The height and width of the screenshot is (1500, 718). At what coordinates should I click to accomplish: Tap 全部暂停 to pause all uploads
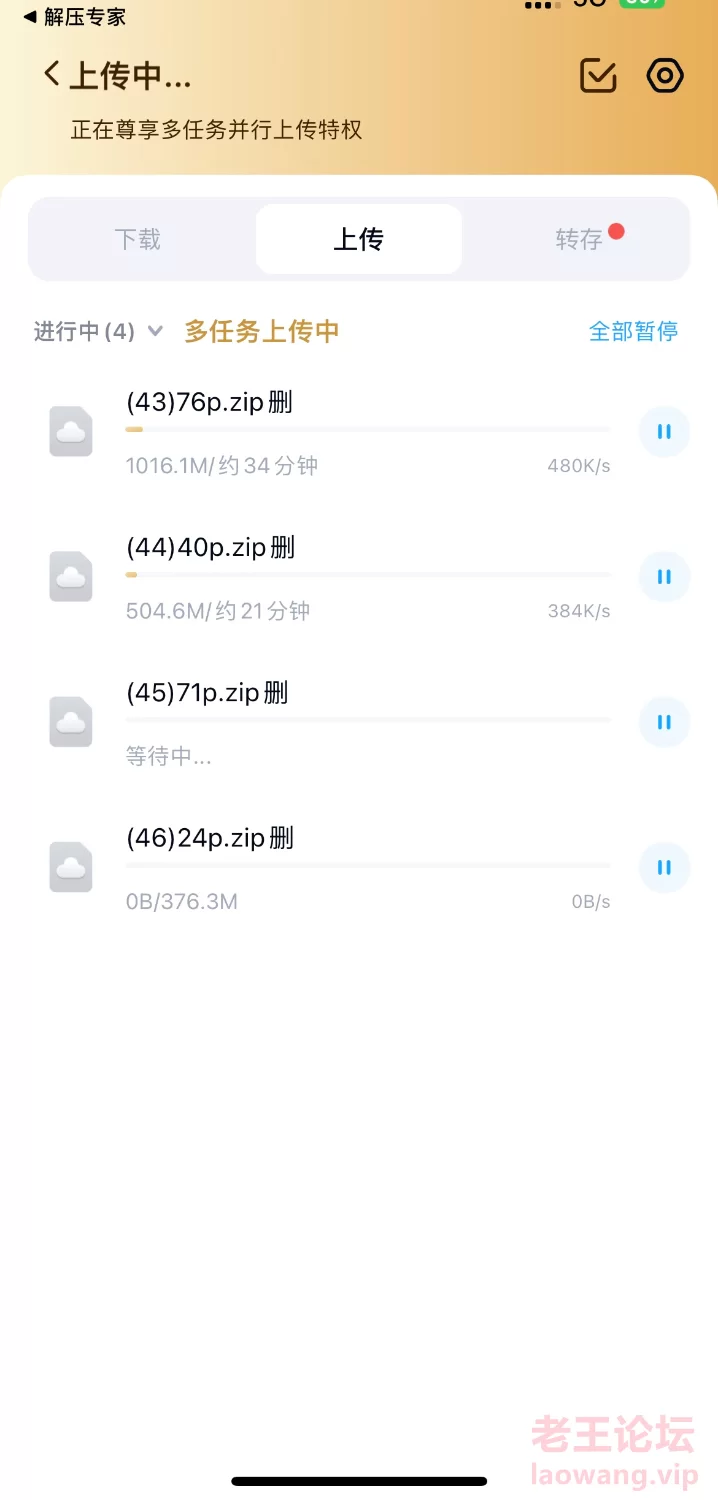pyautogui.click(x=633, y=331)
